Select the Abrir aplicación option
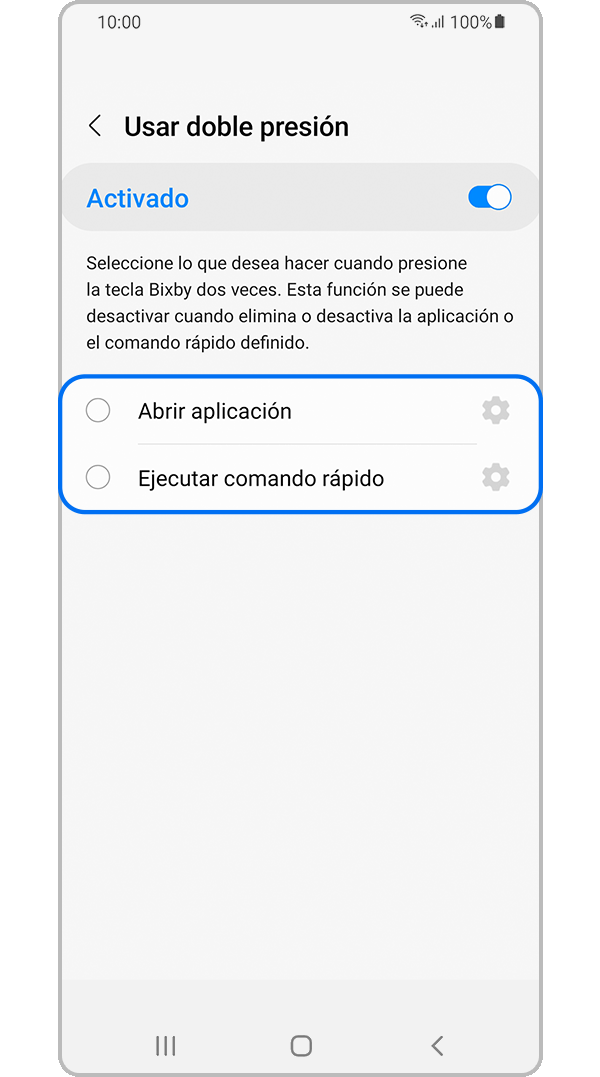 98,411
